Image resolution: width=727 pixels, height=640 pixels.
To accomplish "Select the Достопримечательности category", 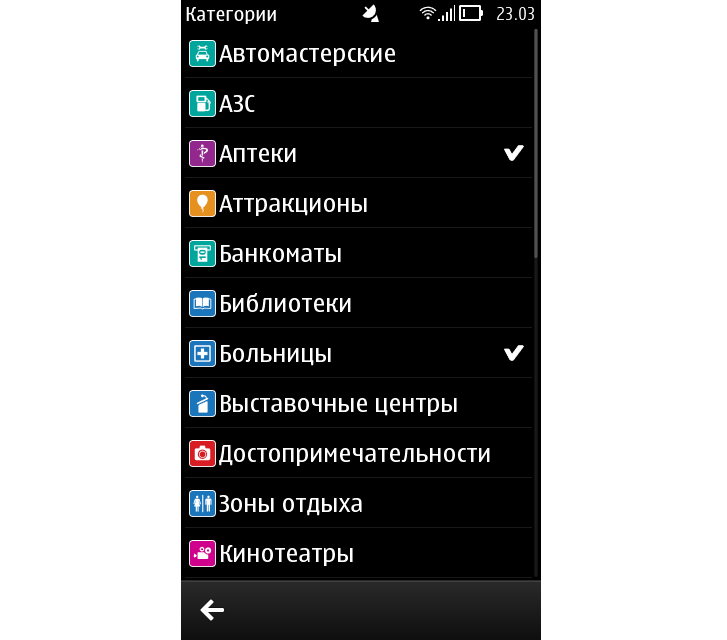I will coord(354,454).
